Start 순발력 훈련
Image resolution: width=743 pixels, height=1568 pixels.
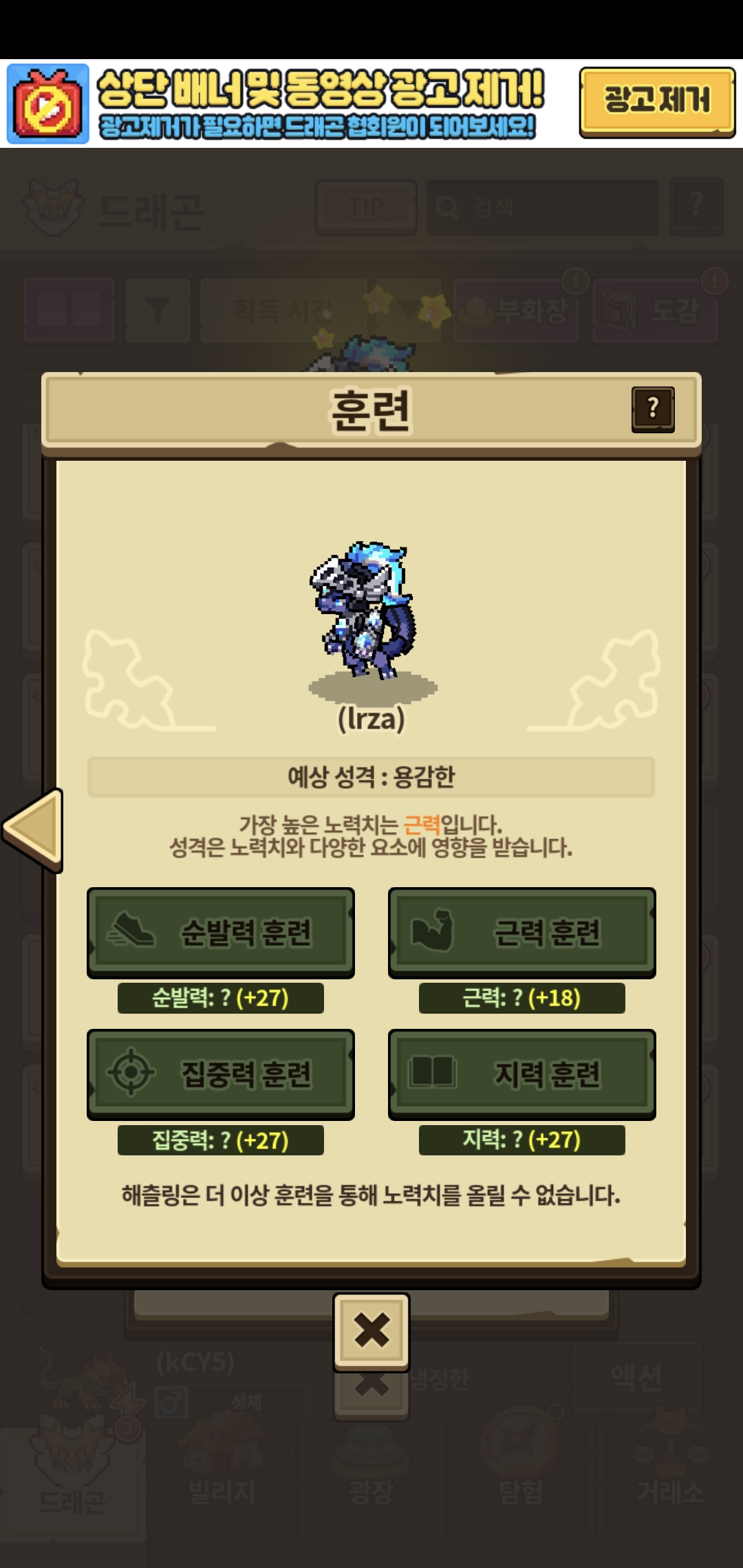coord(221,933)
